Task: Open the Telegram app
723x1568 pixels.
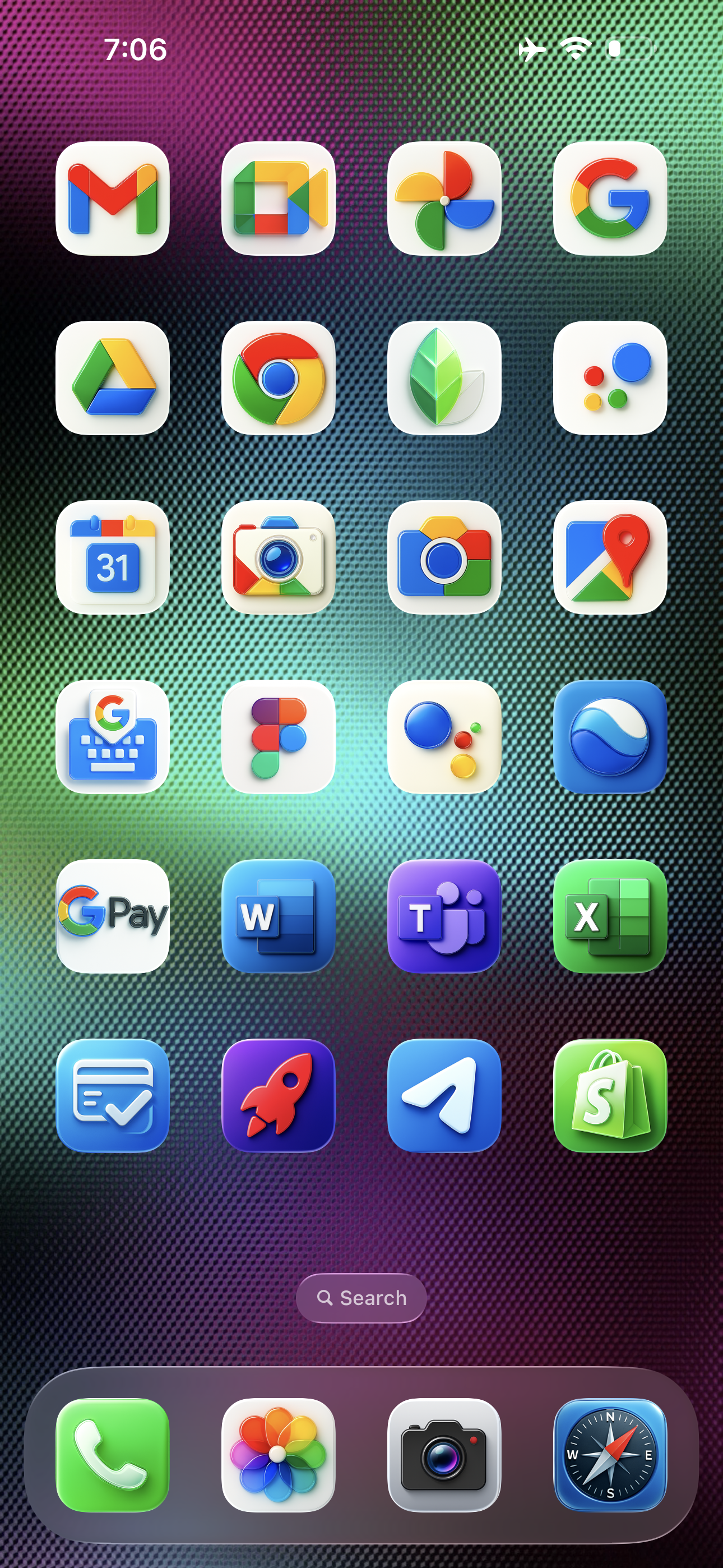Action: coord(444,1095)
